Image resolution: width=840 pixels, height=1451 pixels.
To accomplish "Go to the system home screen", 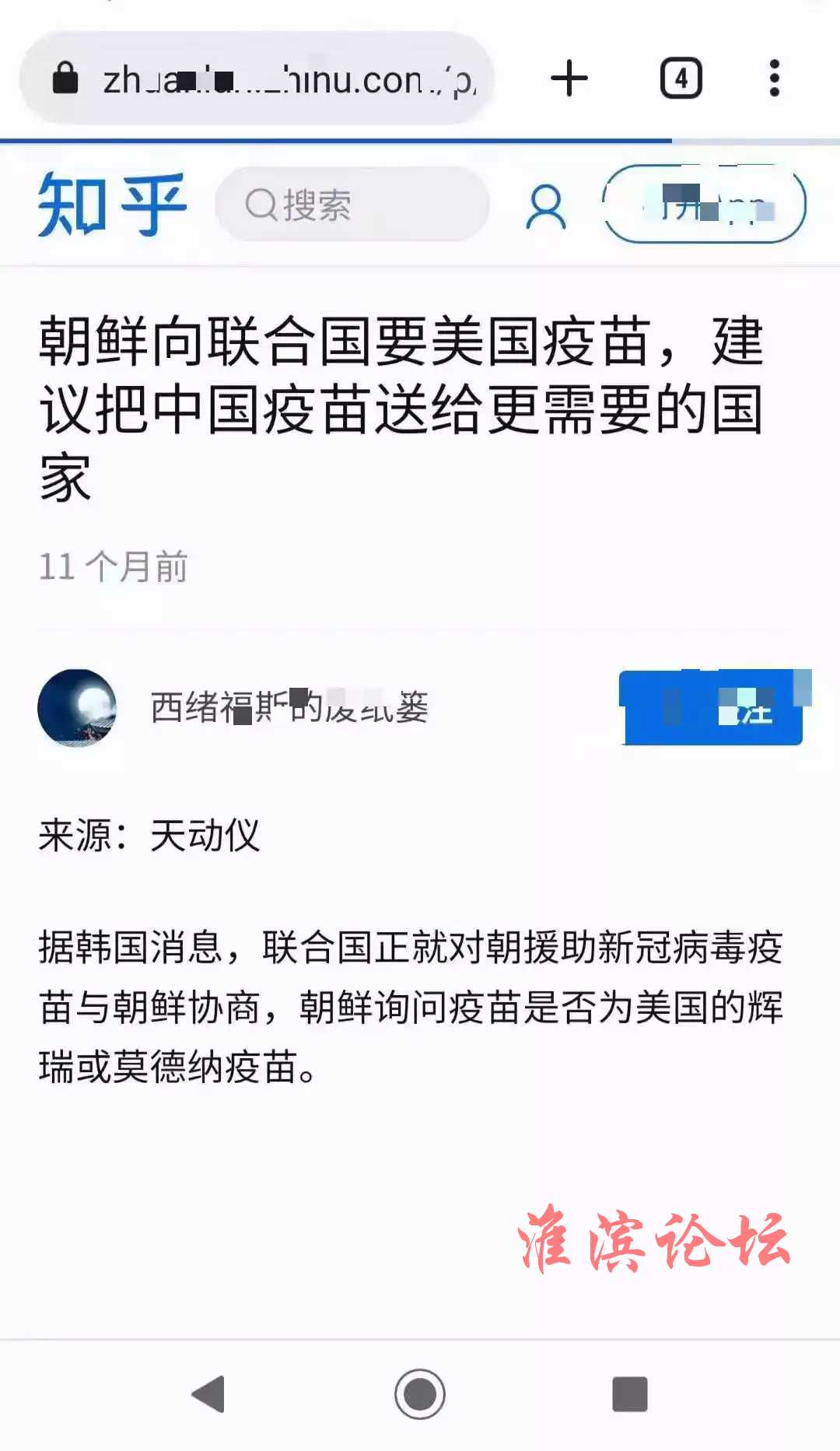I will 420,1393.
